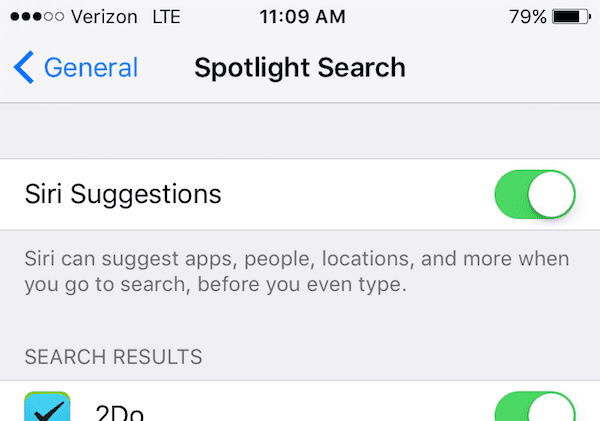Image resolution: width=600 pixels, height=421 pixels.
Task: Go back to General settings
Action: (76, 68)
